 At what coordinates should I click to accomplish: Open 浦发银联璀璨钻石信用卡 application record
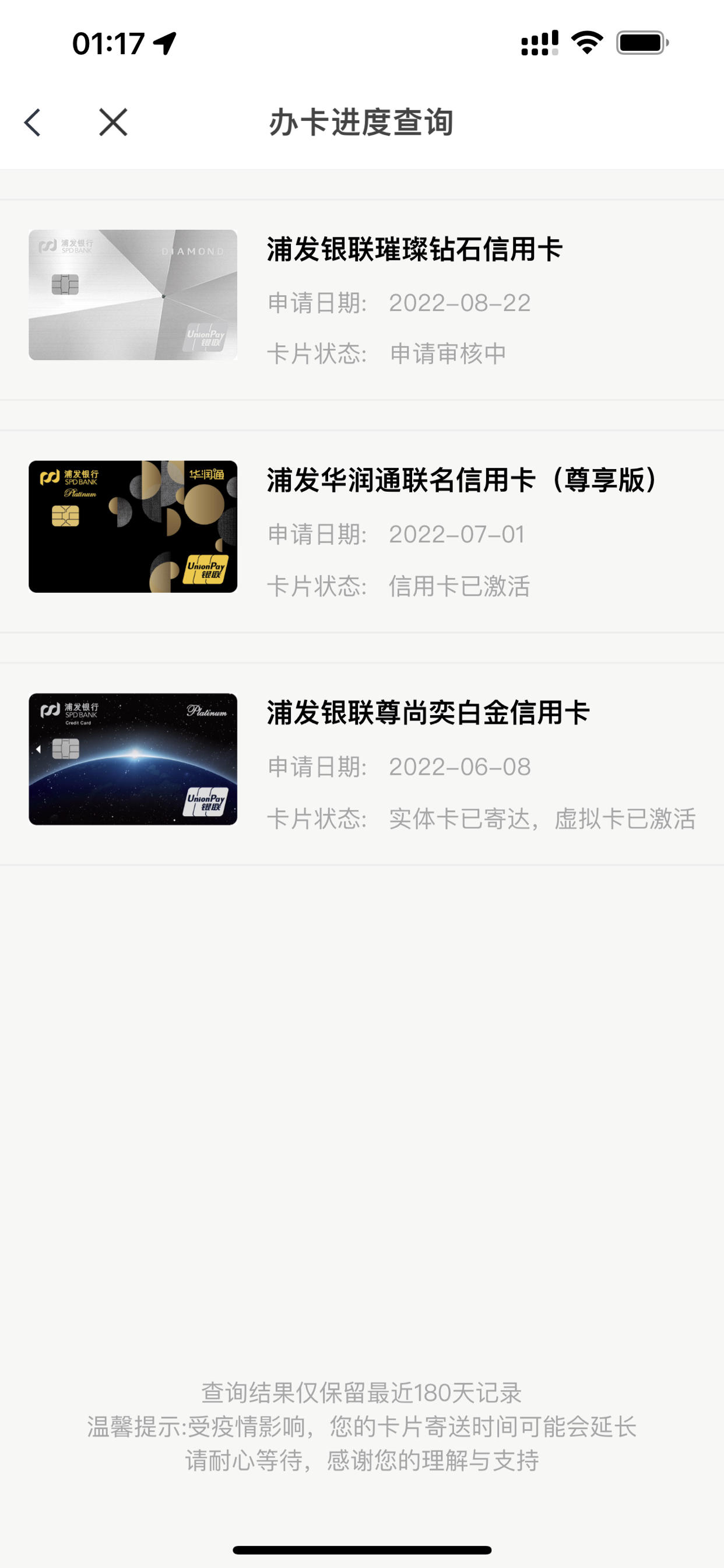click(362, 299)
